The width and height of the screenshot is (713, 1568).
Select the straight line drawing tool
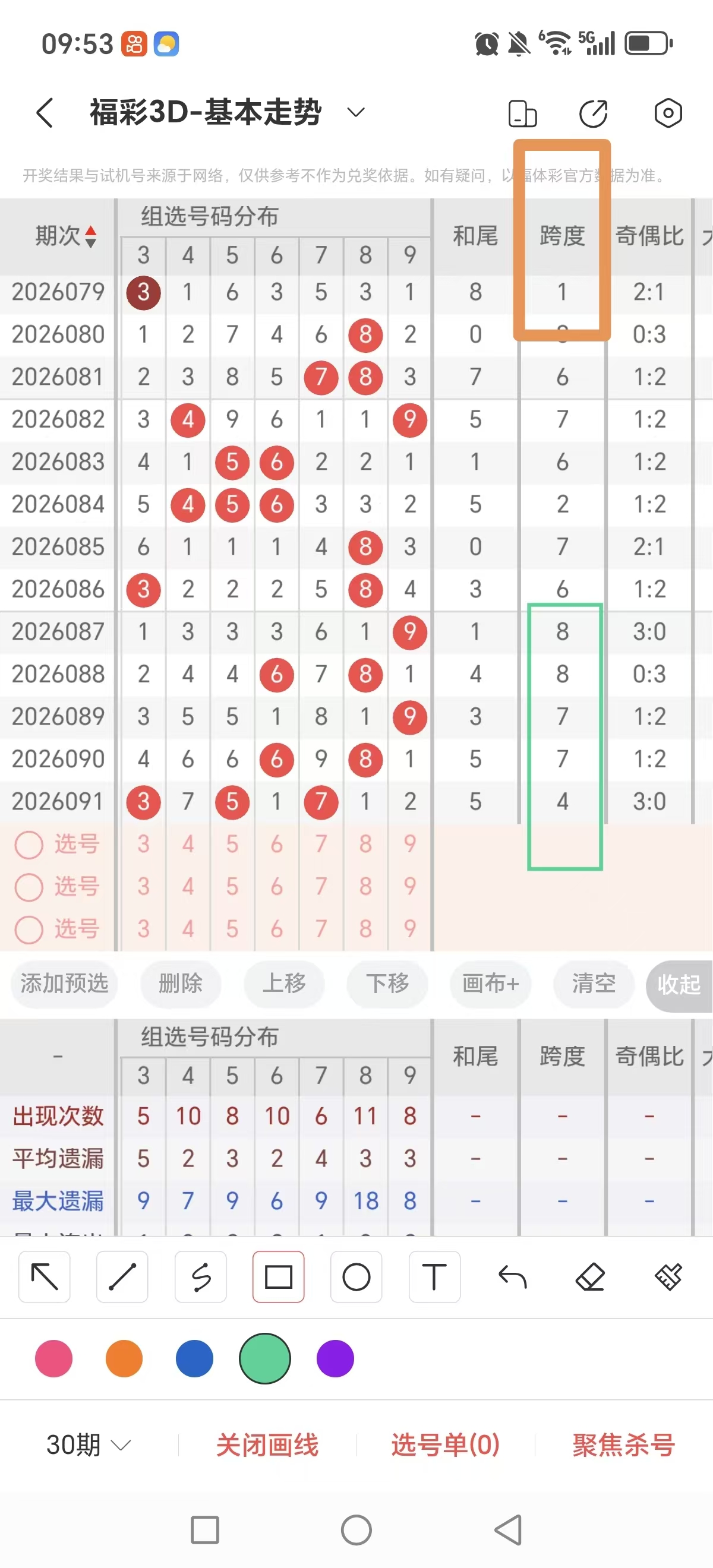point(122,1278)
